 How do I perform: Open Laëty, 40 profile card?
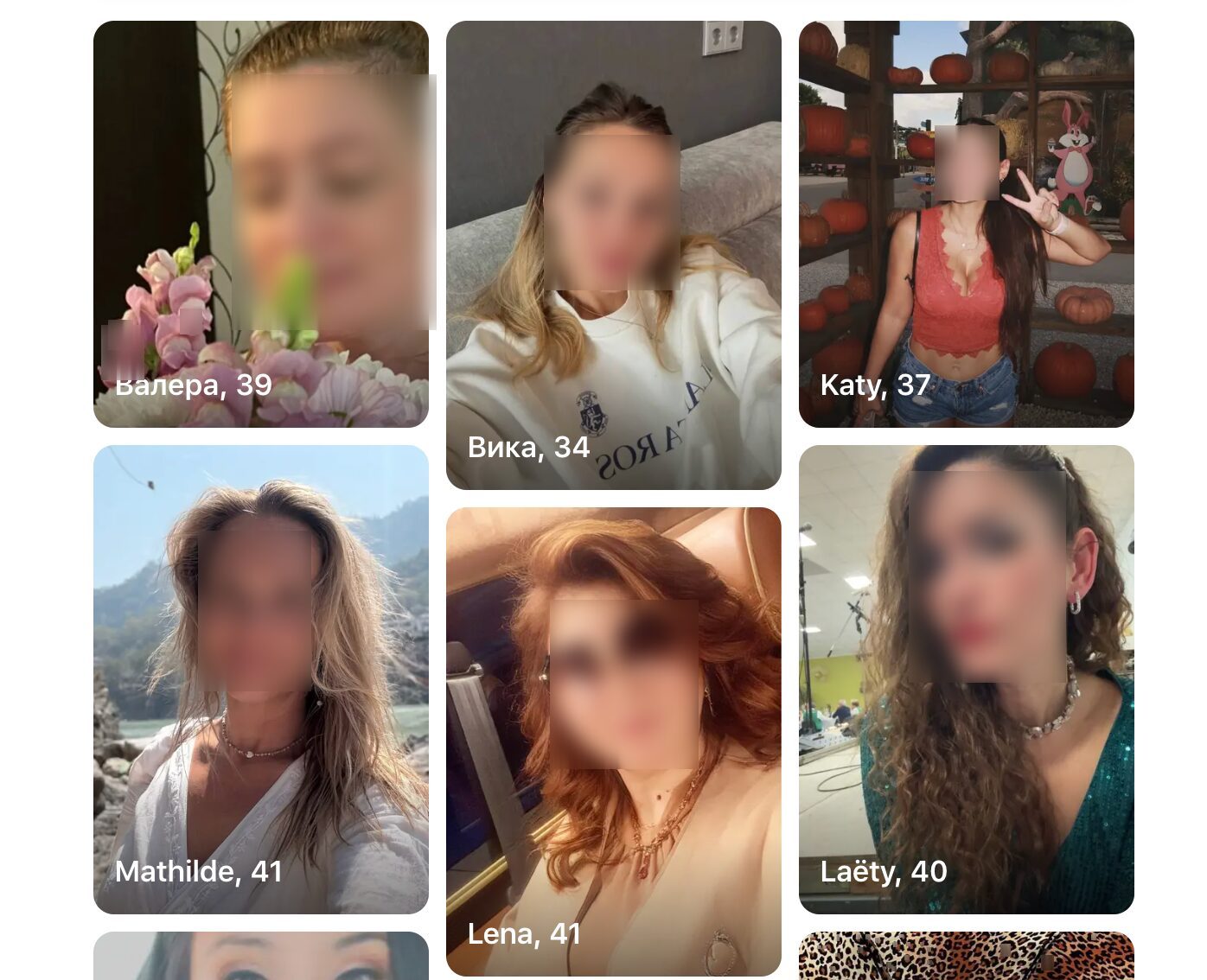coord(966,679)
